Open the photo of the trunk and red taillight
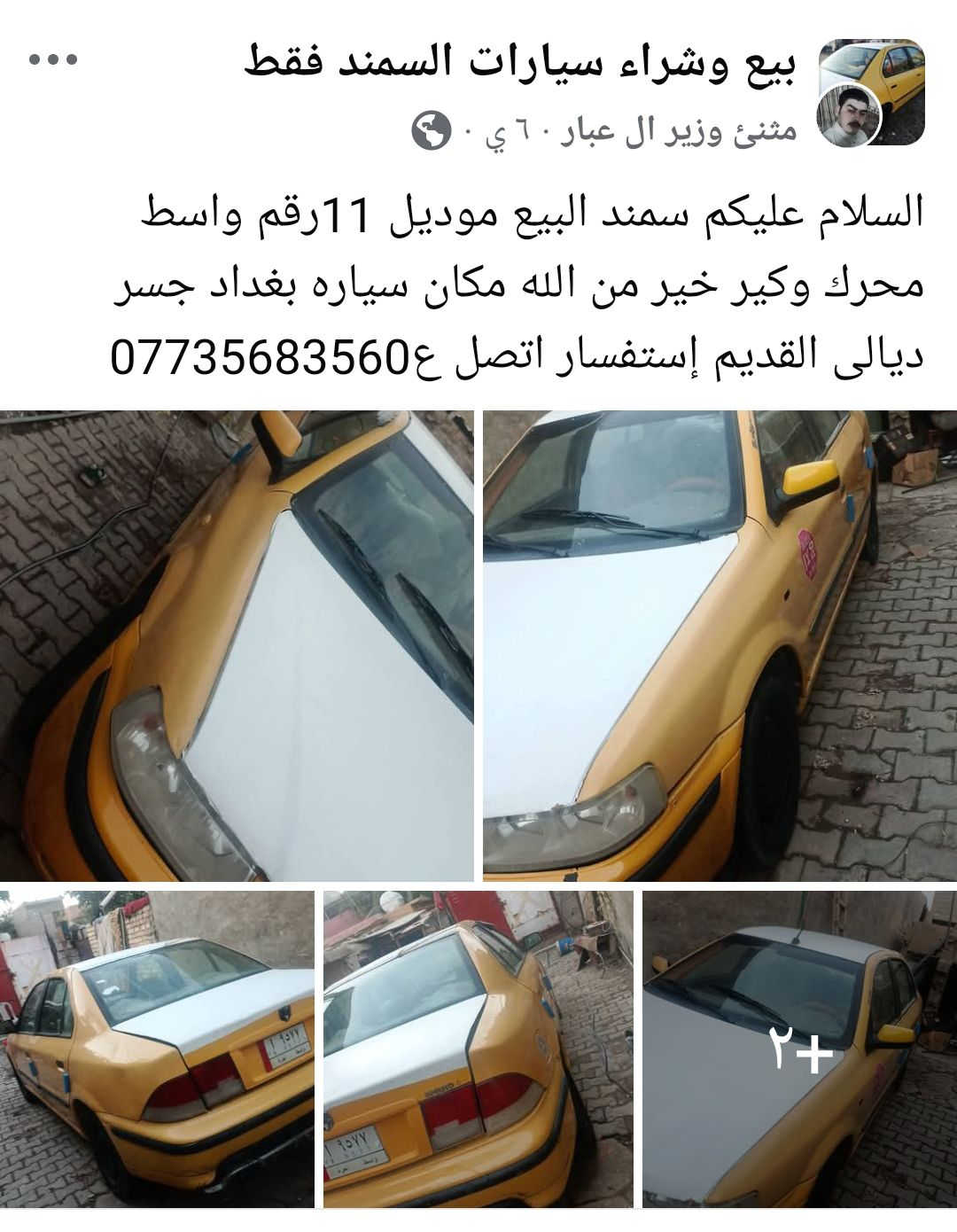Viewport: 957px width, 1232px height. (x=478, y=1049)
